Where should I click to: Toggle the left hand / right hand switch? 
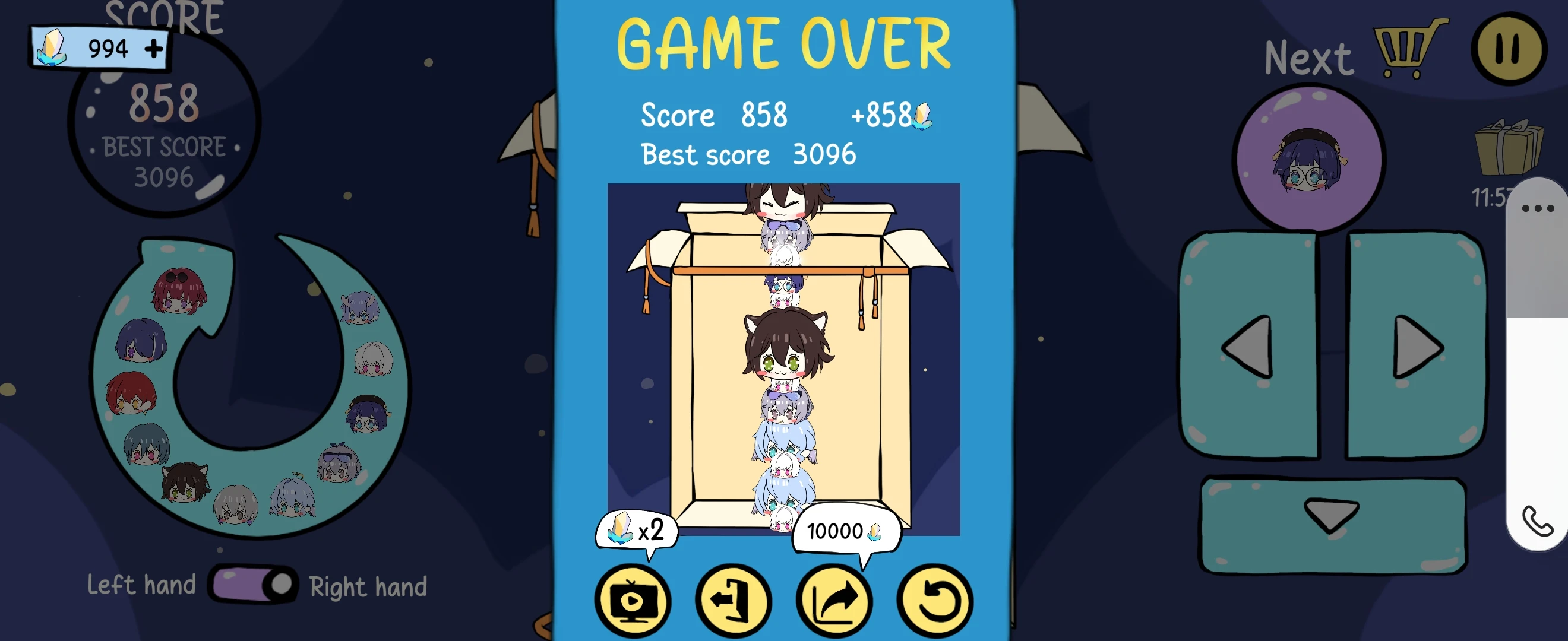(253, 585)
